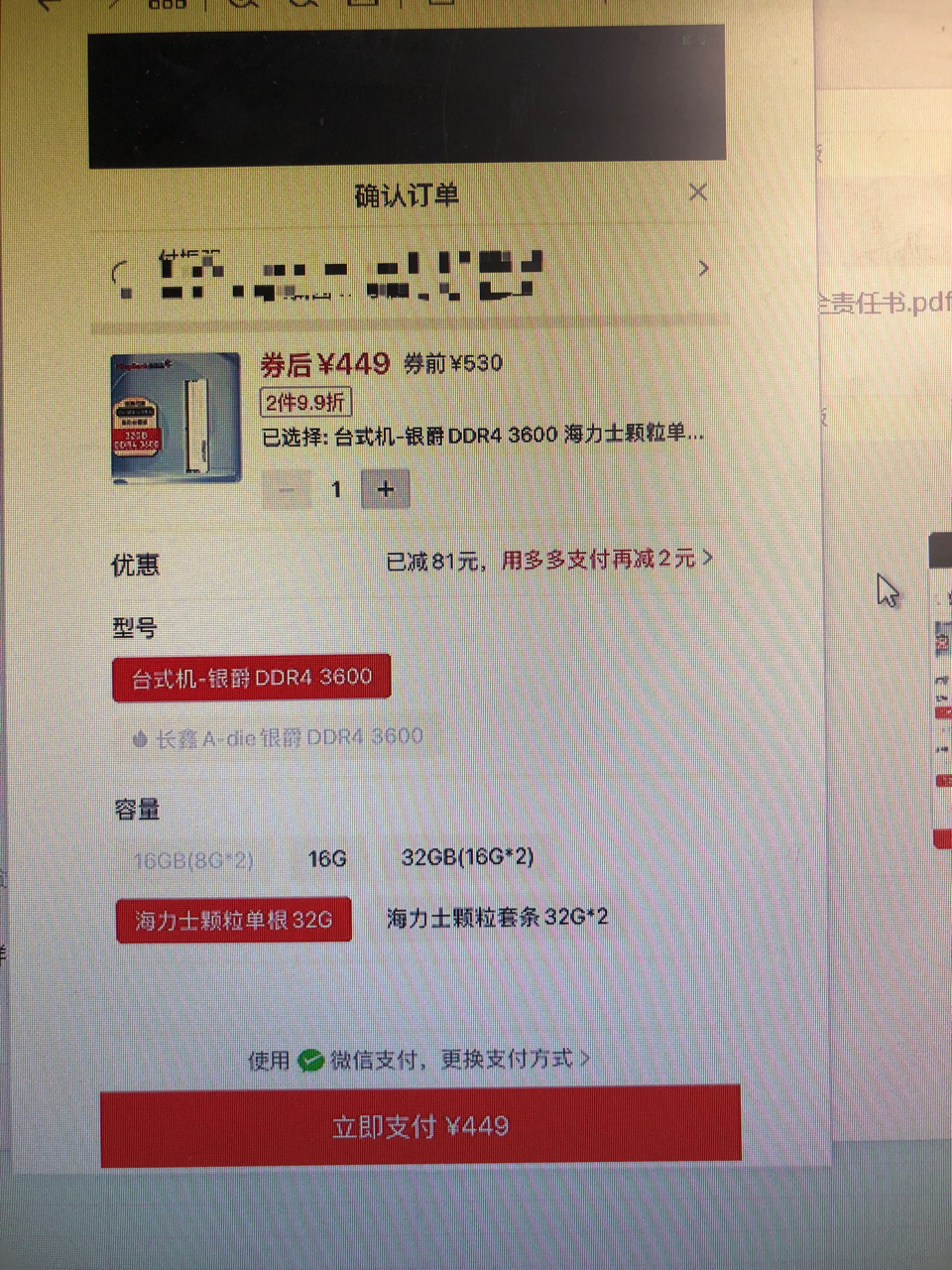The image size is (952, 1270).
Task: Select the 16GB(8G*2) capacity option
Action: [192, 861]
